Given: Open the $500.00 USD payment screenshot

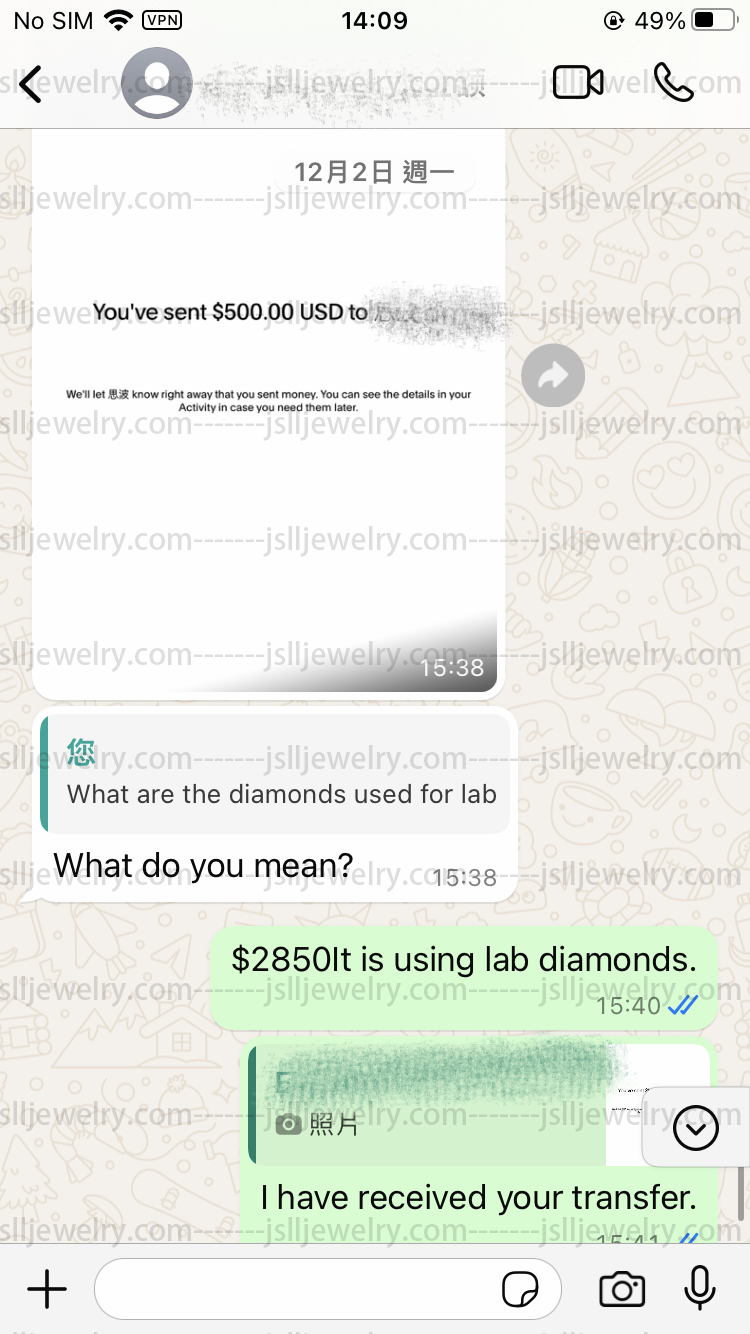Looking at the screenshot, I should 268,414.
